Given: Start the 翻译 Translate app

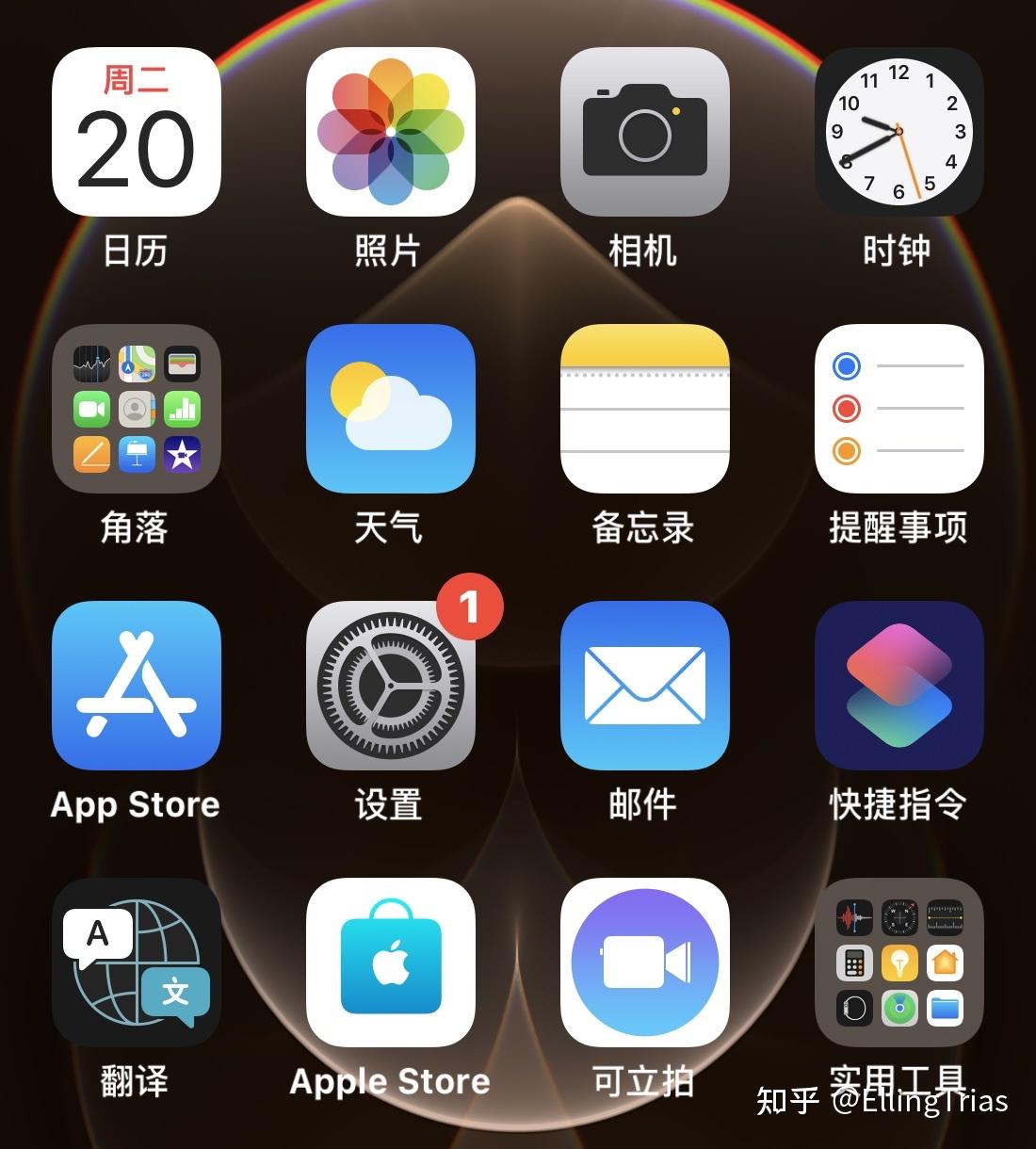Looking at the screenshot, I should point(136,963).
